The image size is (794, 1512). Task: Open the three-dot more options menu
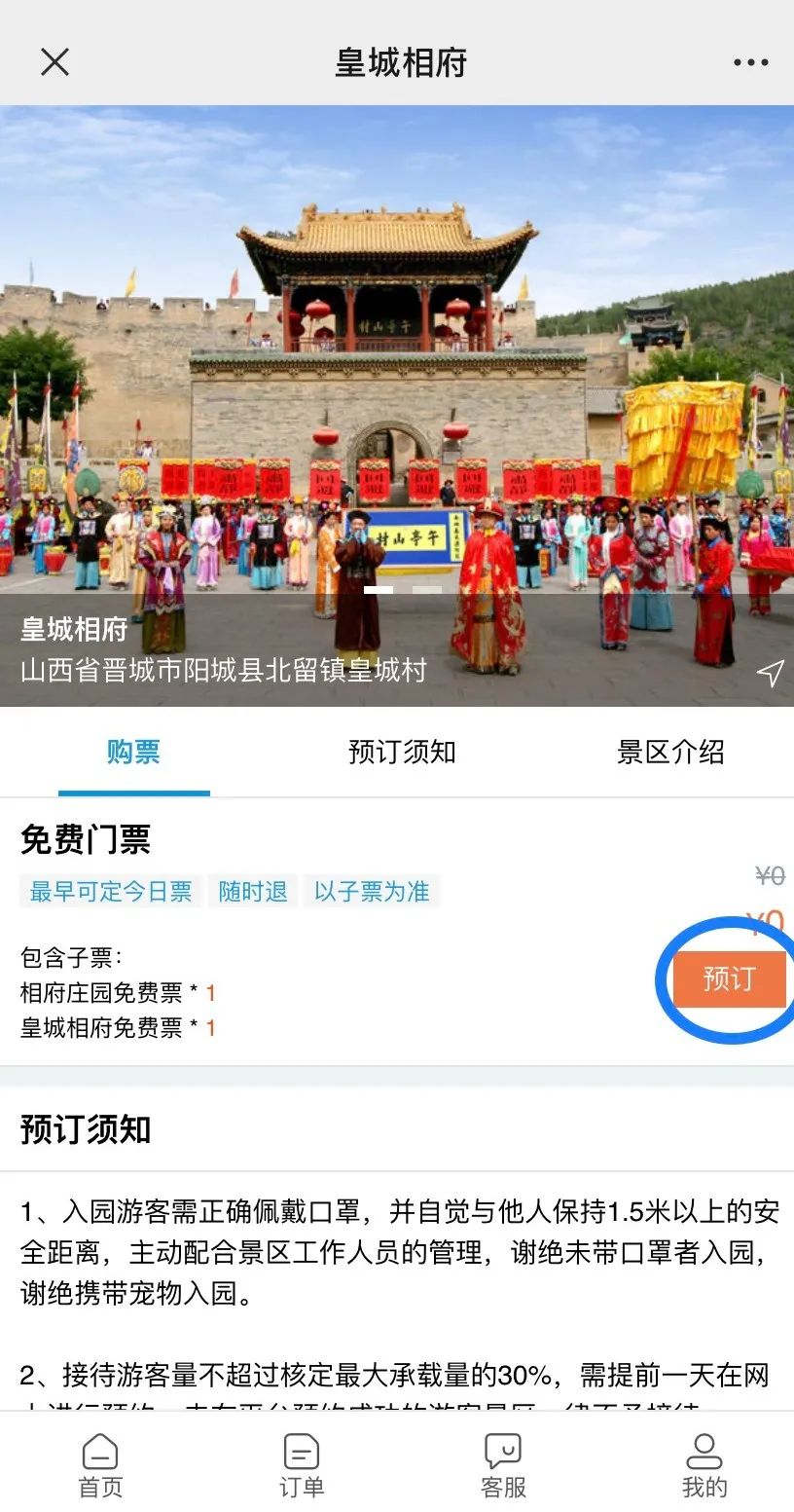(750, 62)
